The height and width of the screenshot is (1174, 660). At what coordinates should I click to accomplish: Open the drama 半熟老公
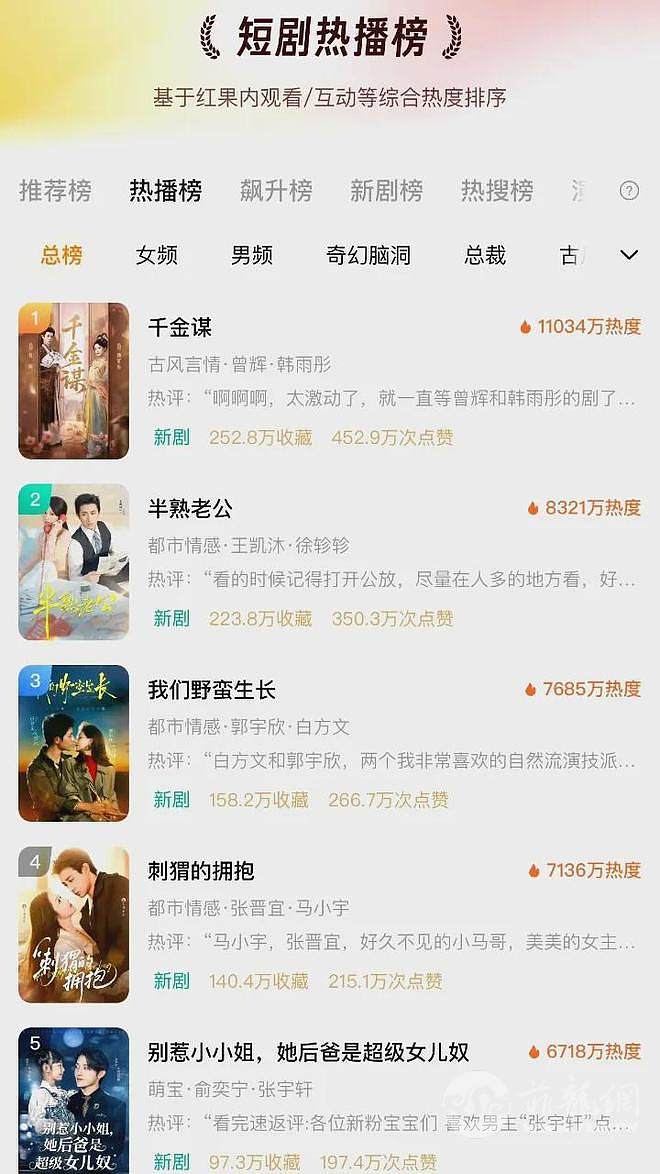190,508
